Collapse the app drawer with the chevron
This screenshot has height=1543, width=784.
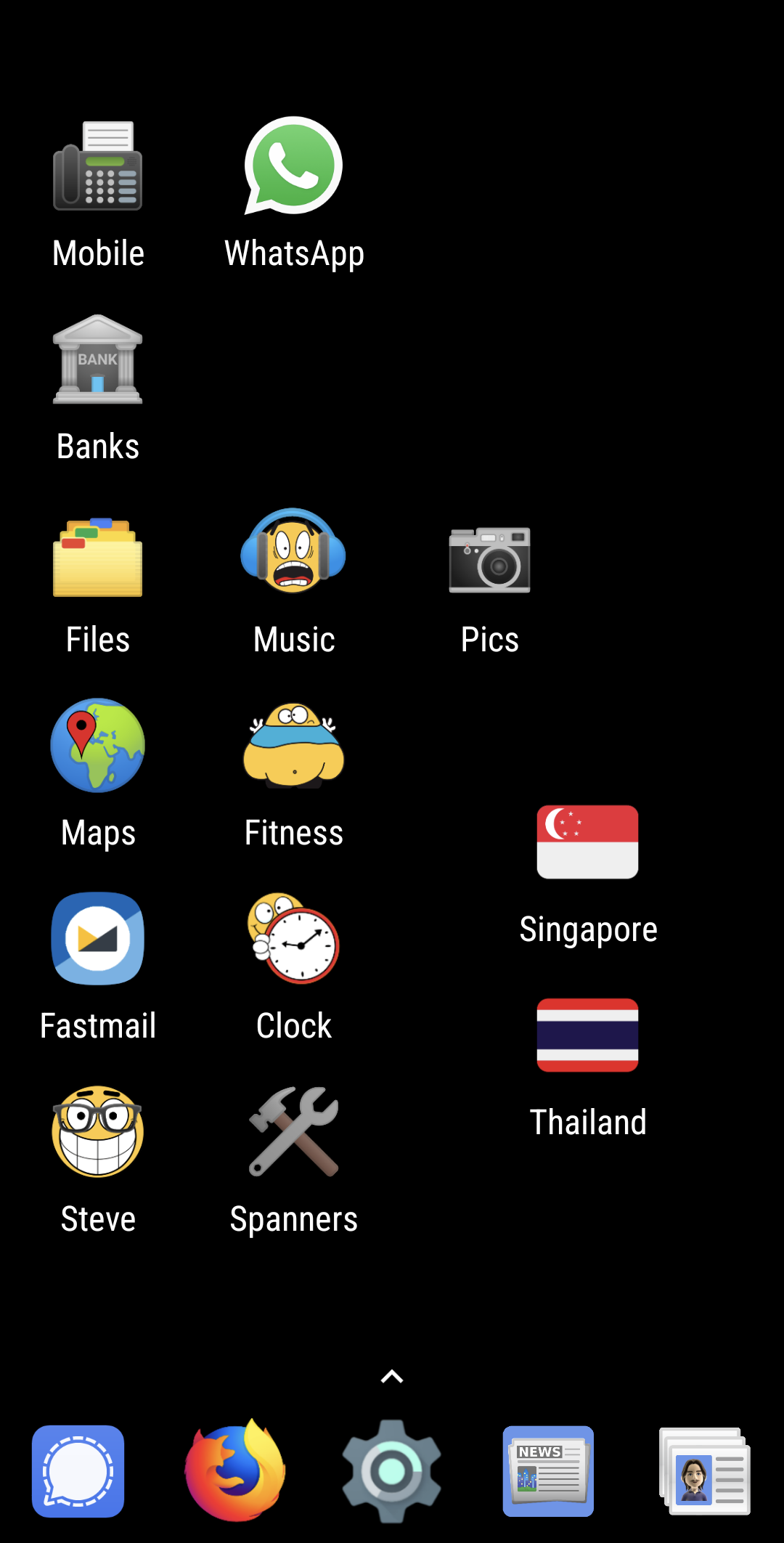392,1375
